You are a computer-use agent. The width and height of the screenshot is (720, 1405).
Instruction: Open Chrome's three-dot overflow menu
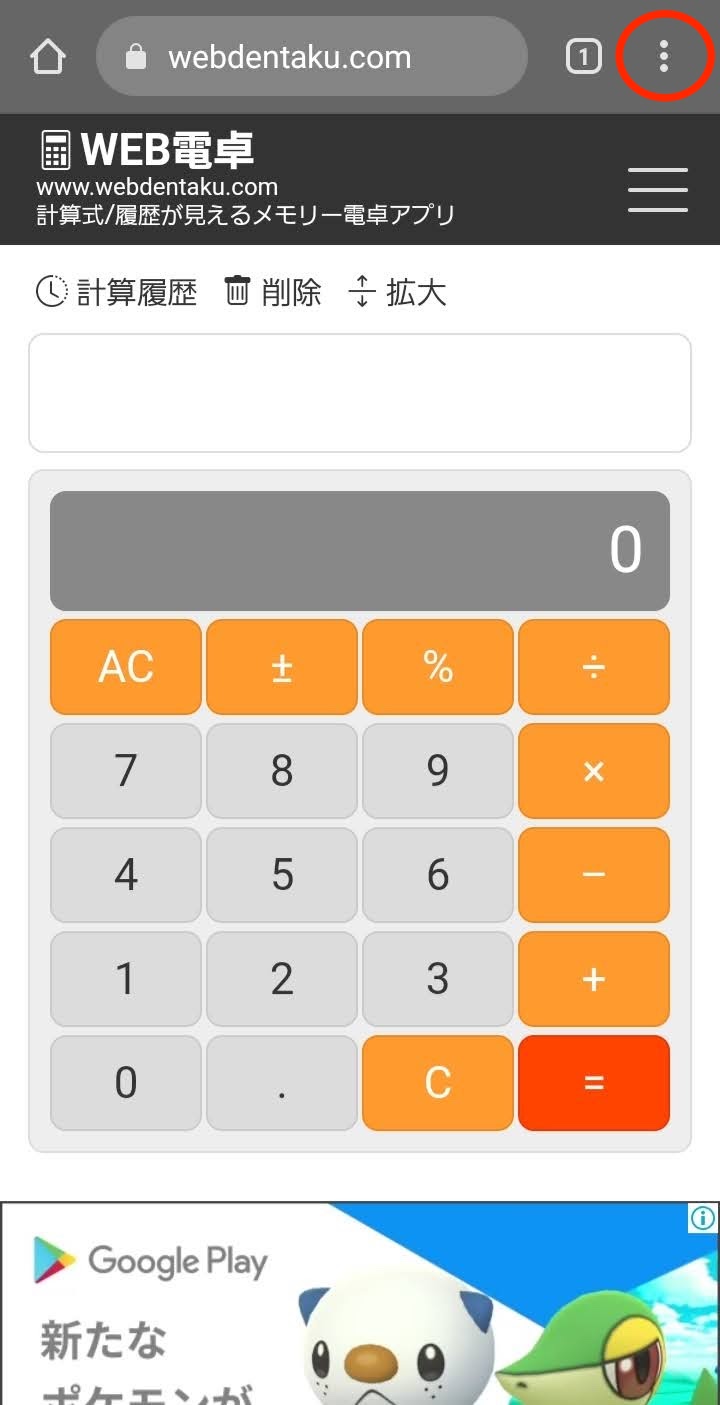pyautogui.click(x=664, y=57)
